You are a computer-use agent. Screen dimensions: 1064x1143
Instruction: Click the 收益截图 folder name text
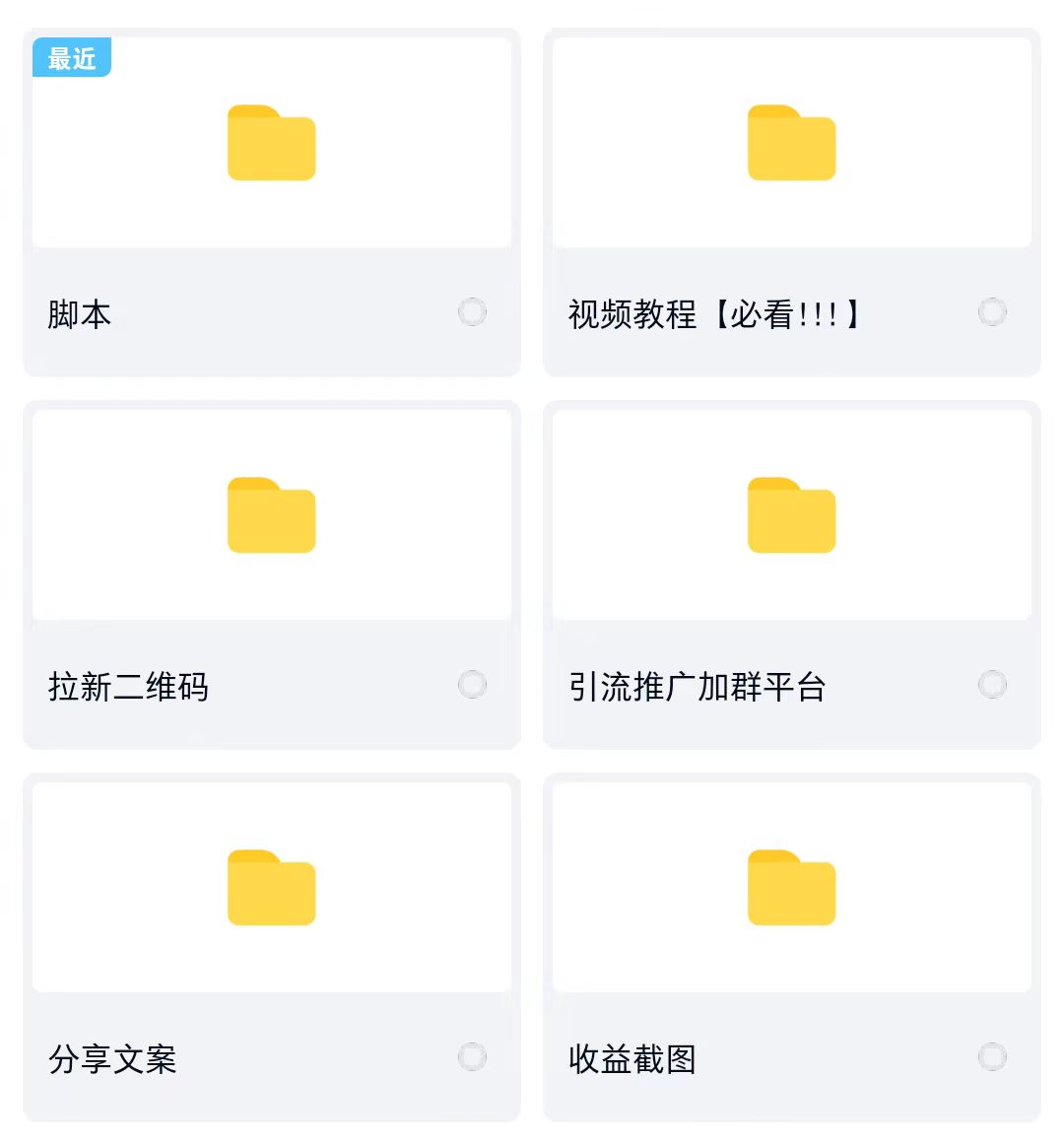632,1059
